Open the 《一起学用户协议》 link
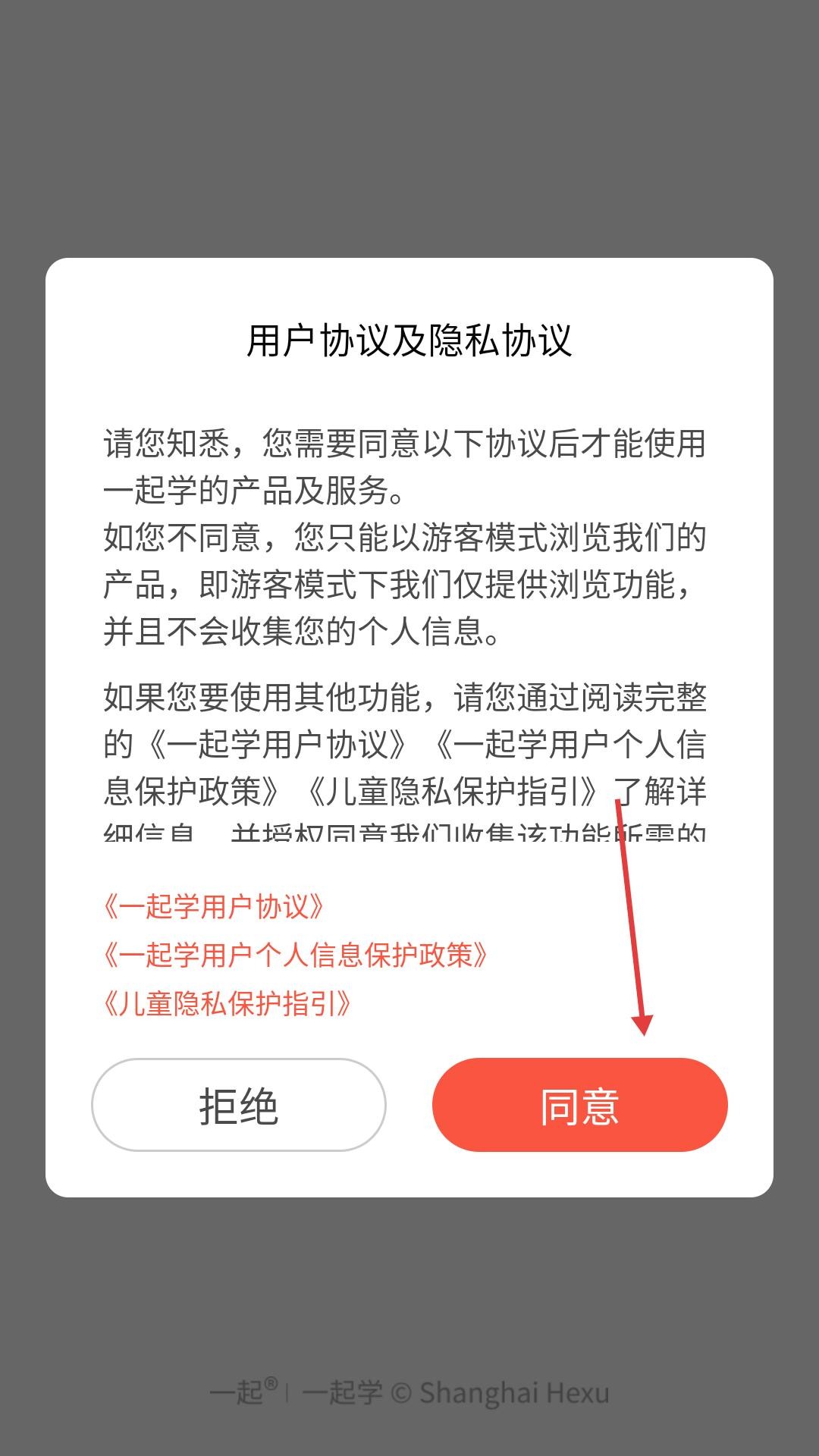Screen dimensions: 819x1456 click(215, 906)
